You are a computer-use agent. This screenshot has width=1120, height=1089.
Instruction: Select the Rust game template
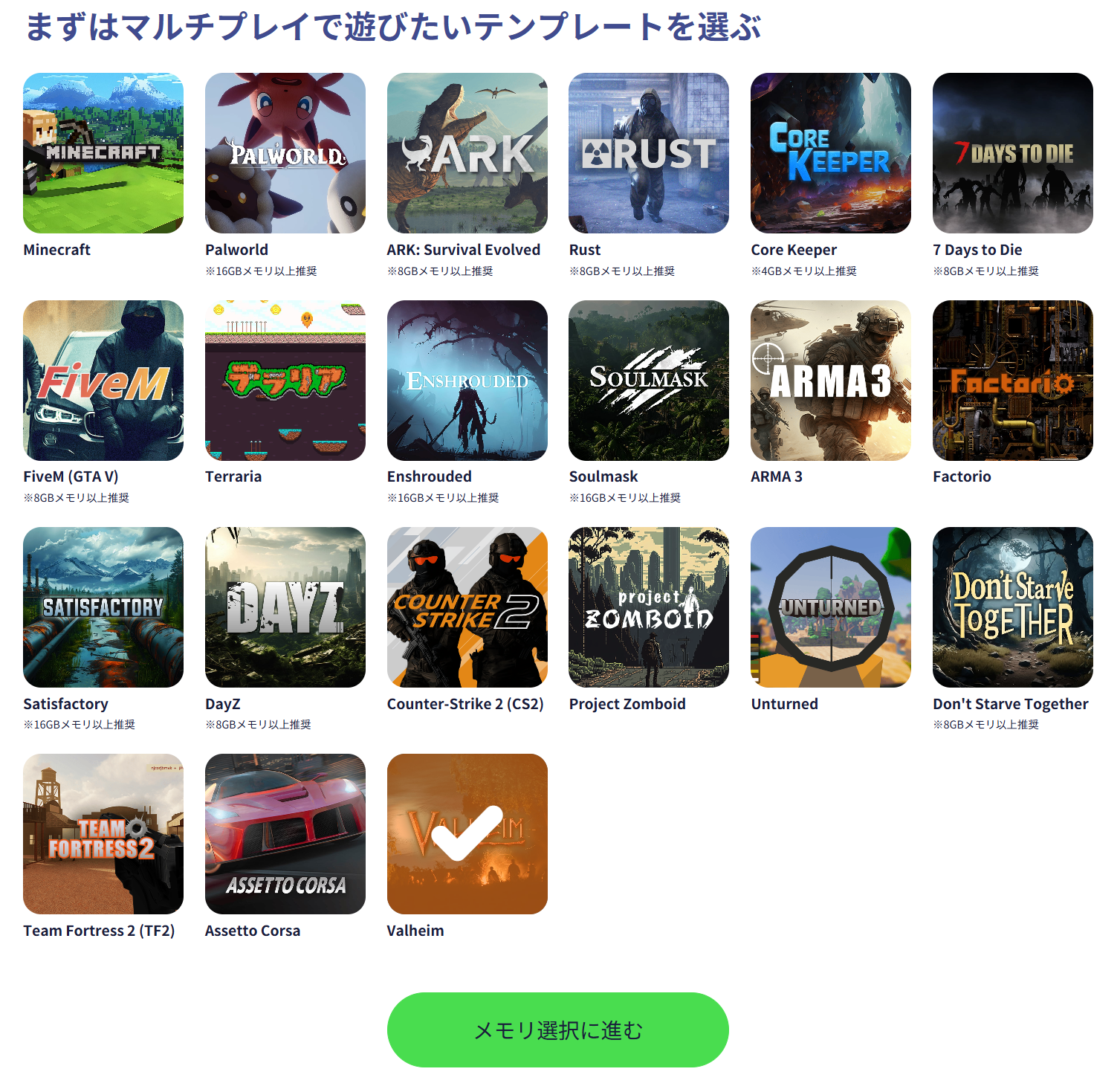pyautogui.click(x=649, y=153)
